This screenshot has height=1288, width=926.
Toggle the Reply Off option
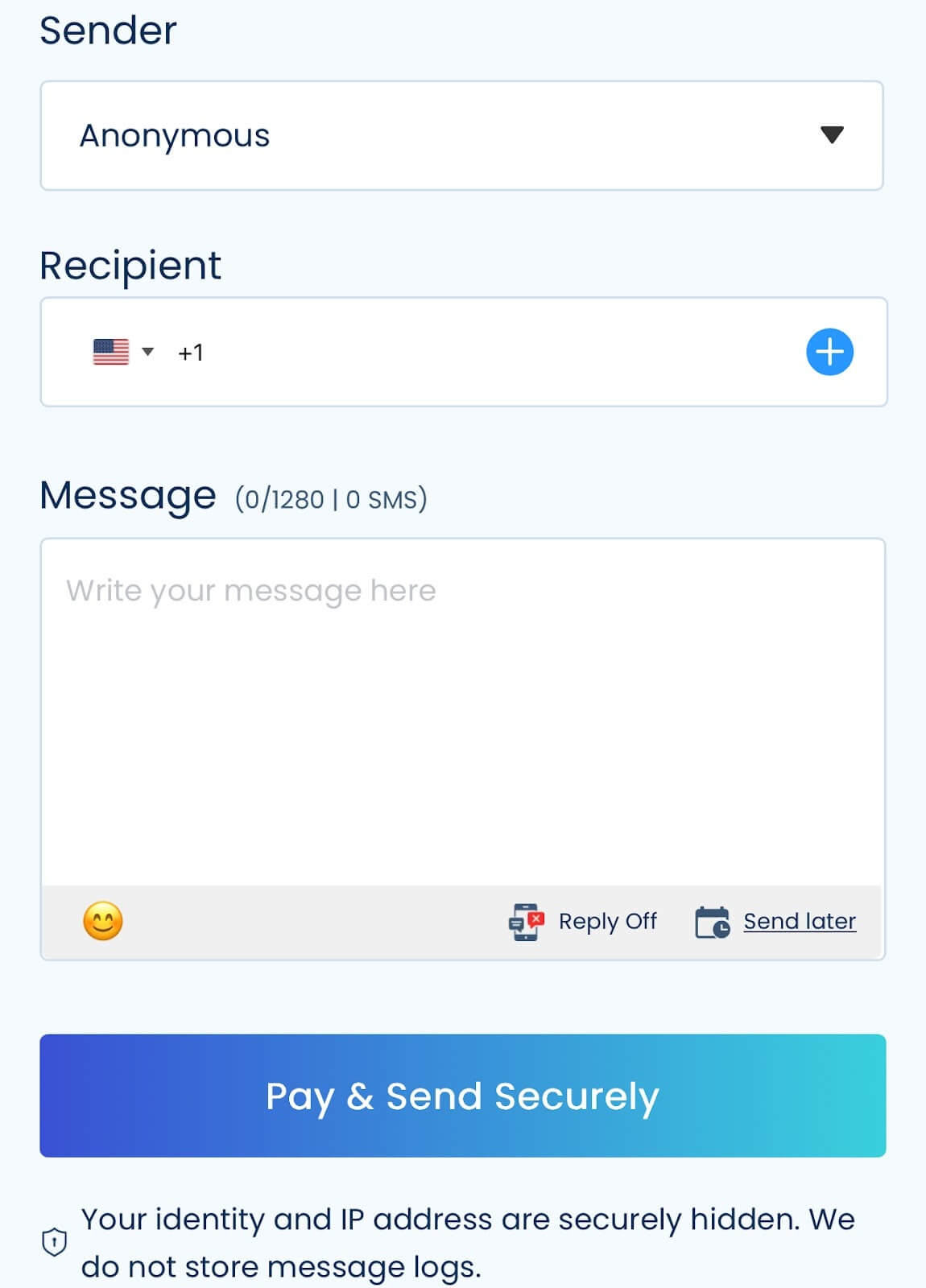click(x=584, y=921)
